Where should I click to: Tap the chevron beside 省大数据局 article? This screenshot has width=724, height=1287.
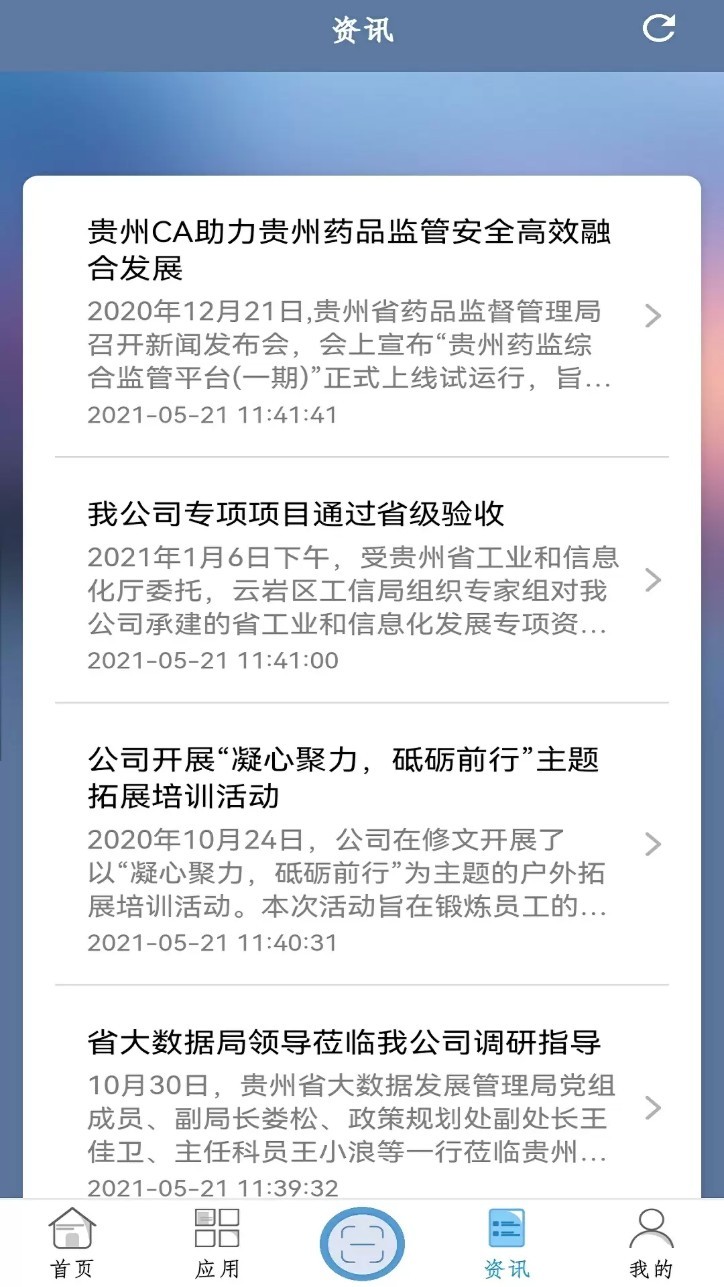tap(653, 1109)
